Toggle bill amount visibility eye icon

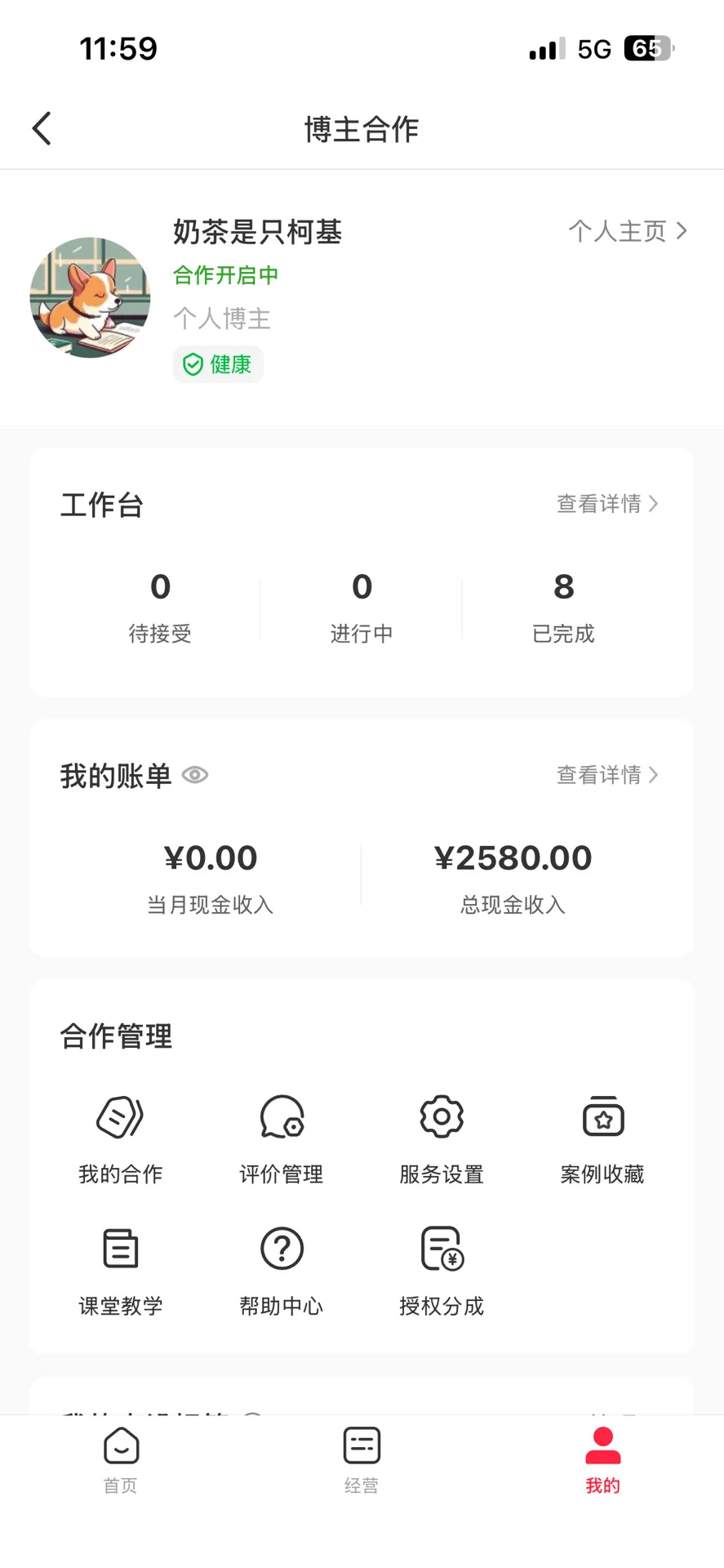coord(195,775)
